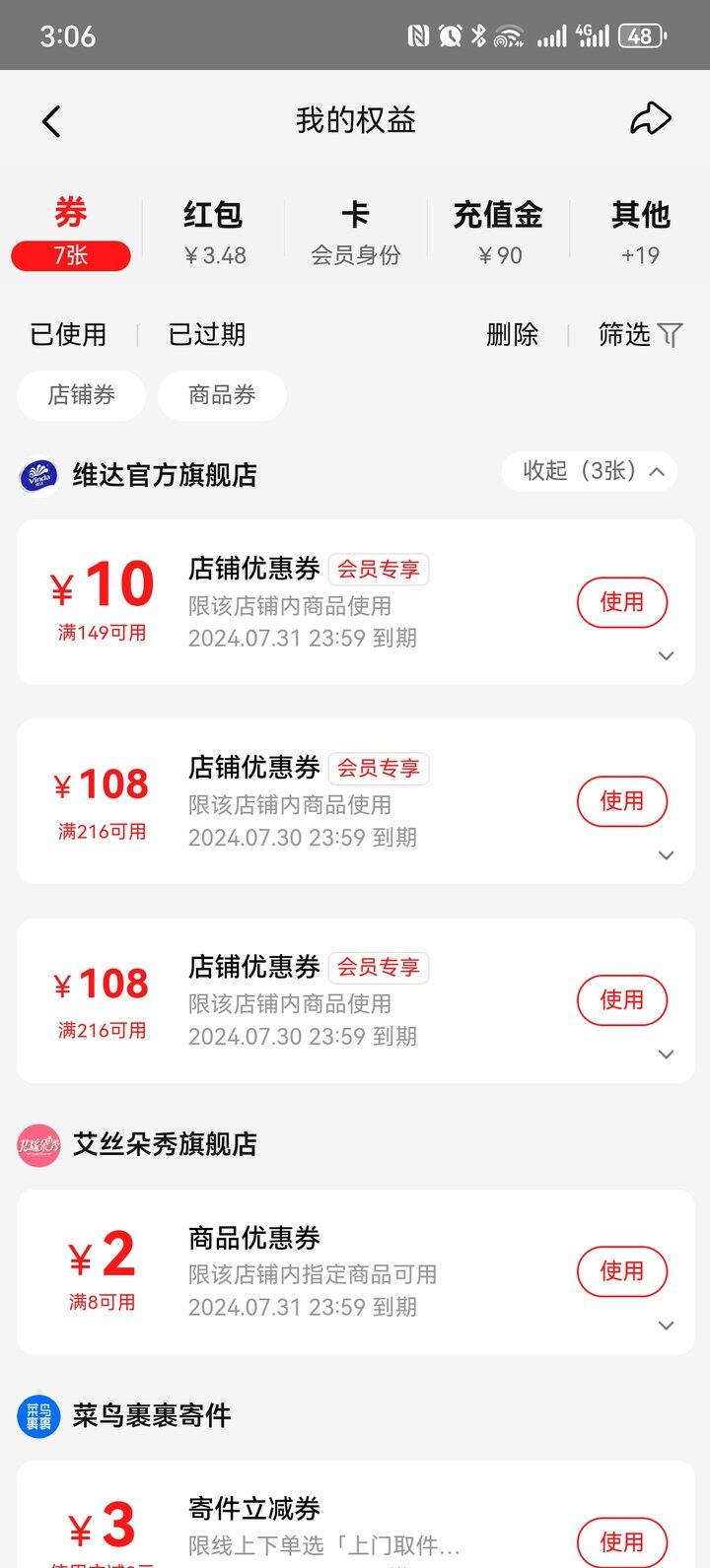Filter by 商品券 chip
This screenshot has width=710, height=1568.
click(222, 395)
